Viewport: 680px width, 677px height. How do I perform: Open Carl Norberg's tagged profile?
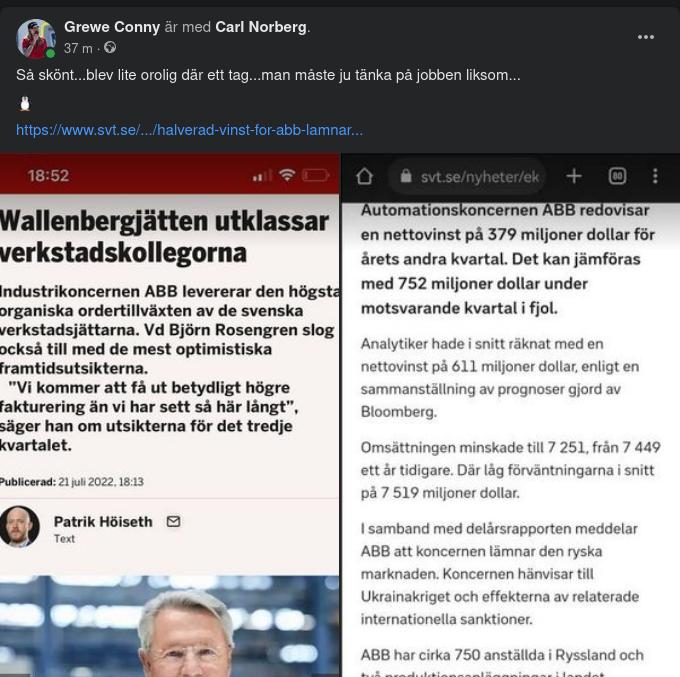(x=262, y=27)
